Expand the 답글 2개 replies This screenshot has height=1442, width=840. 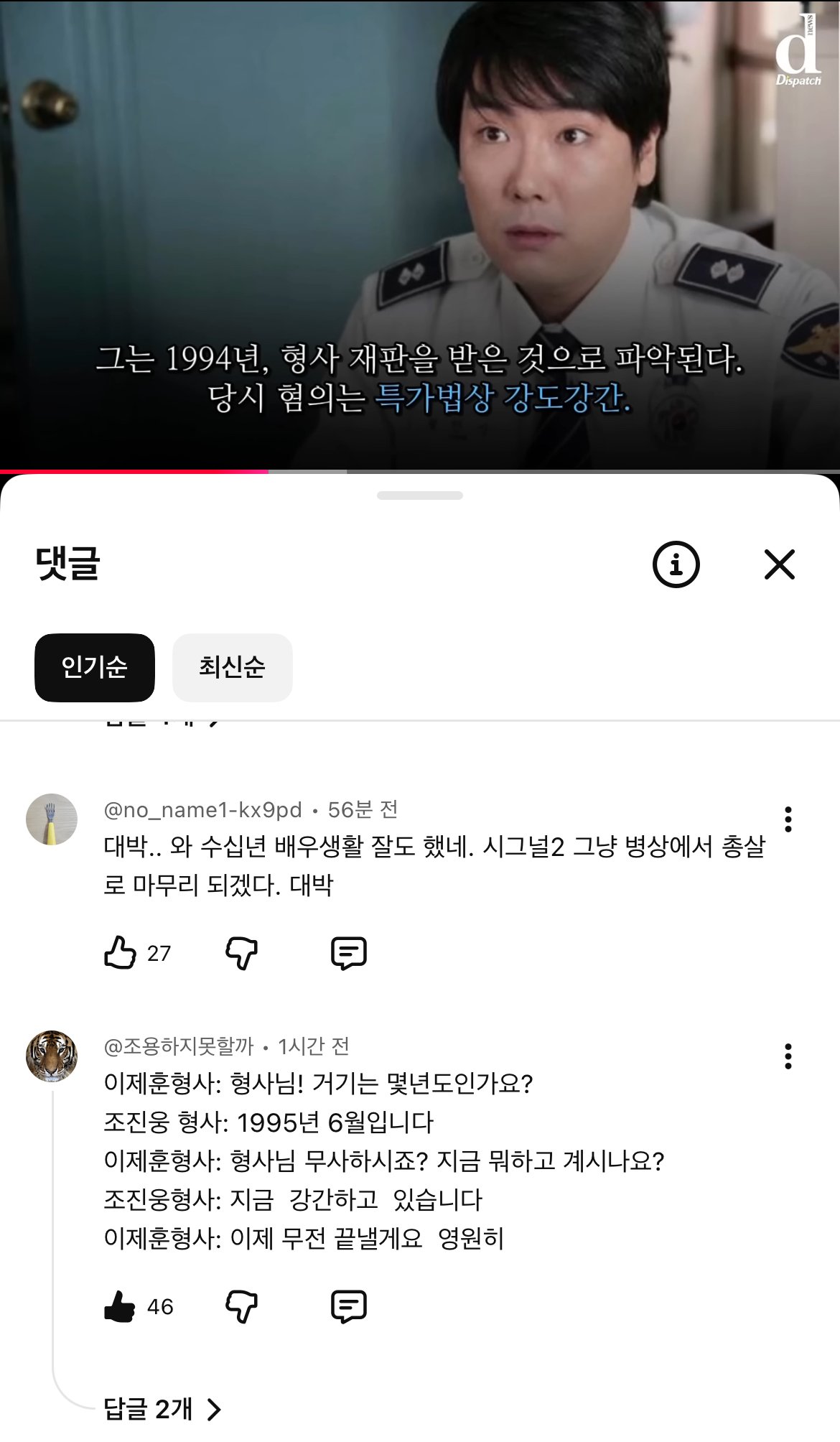[x=162, y=1409]
